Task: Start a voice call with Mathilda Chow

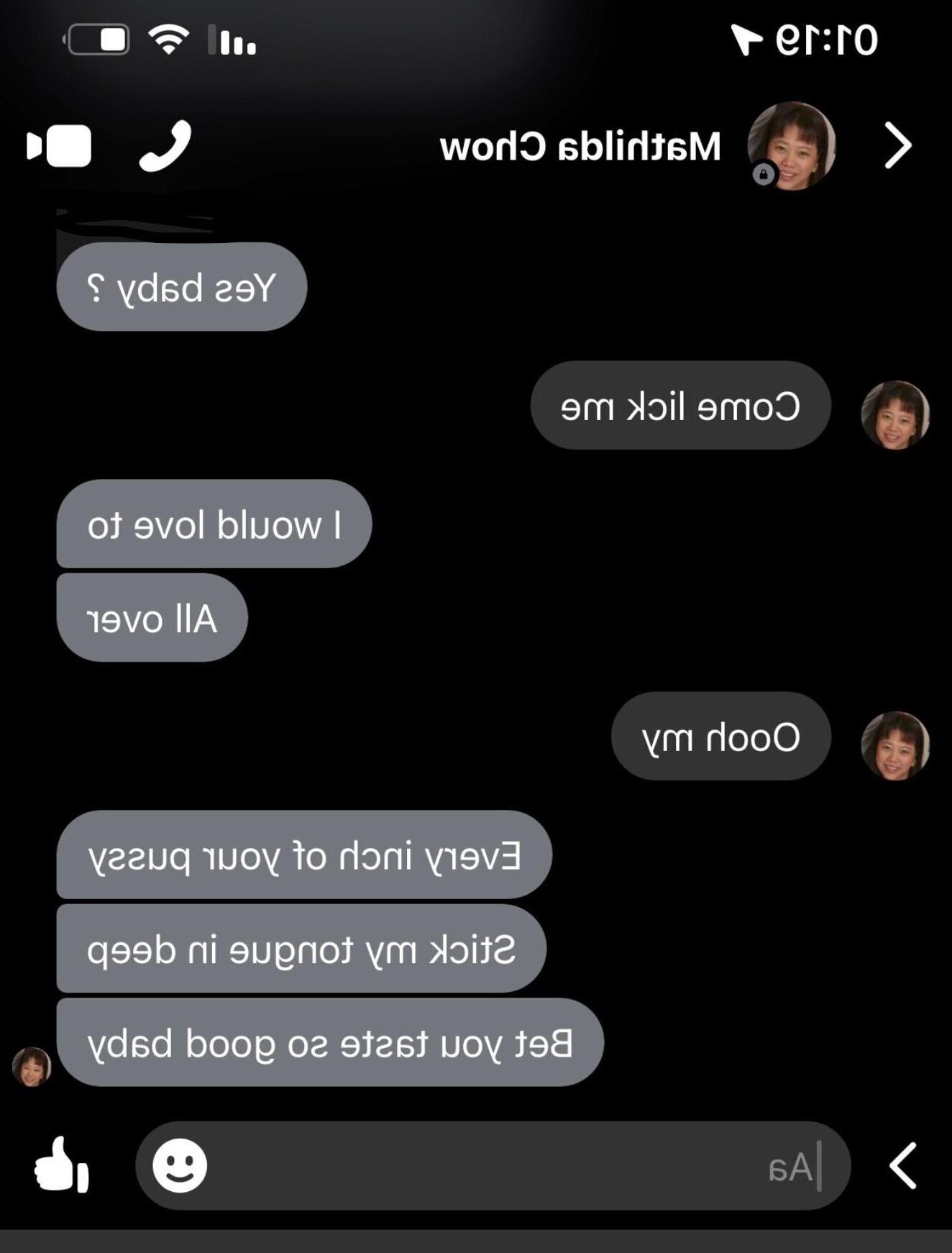Action: 165,146
